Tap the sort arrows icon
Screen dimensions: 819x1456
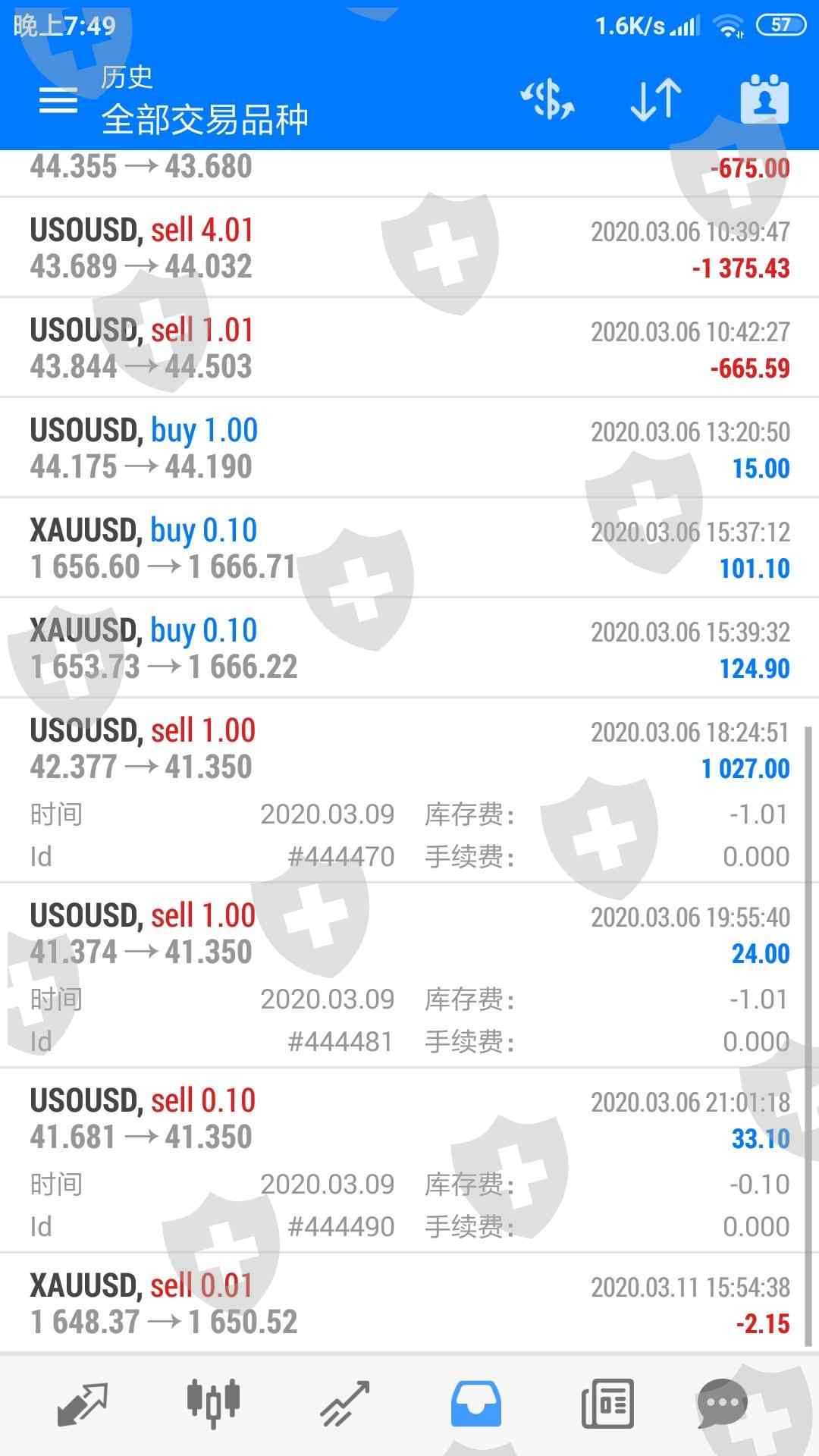[x=656, y=99]
